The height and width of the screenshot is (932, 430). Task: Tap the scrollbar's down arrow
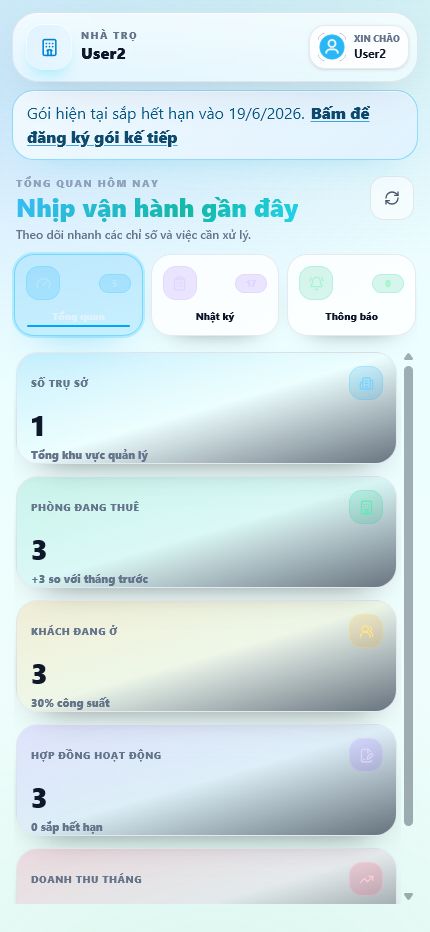408,896
